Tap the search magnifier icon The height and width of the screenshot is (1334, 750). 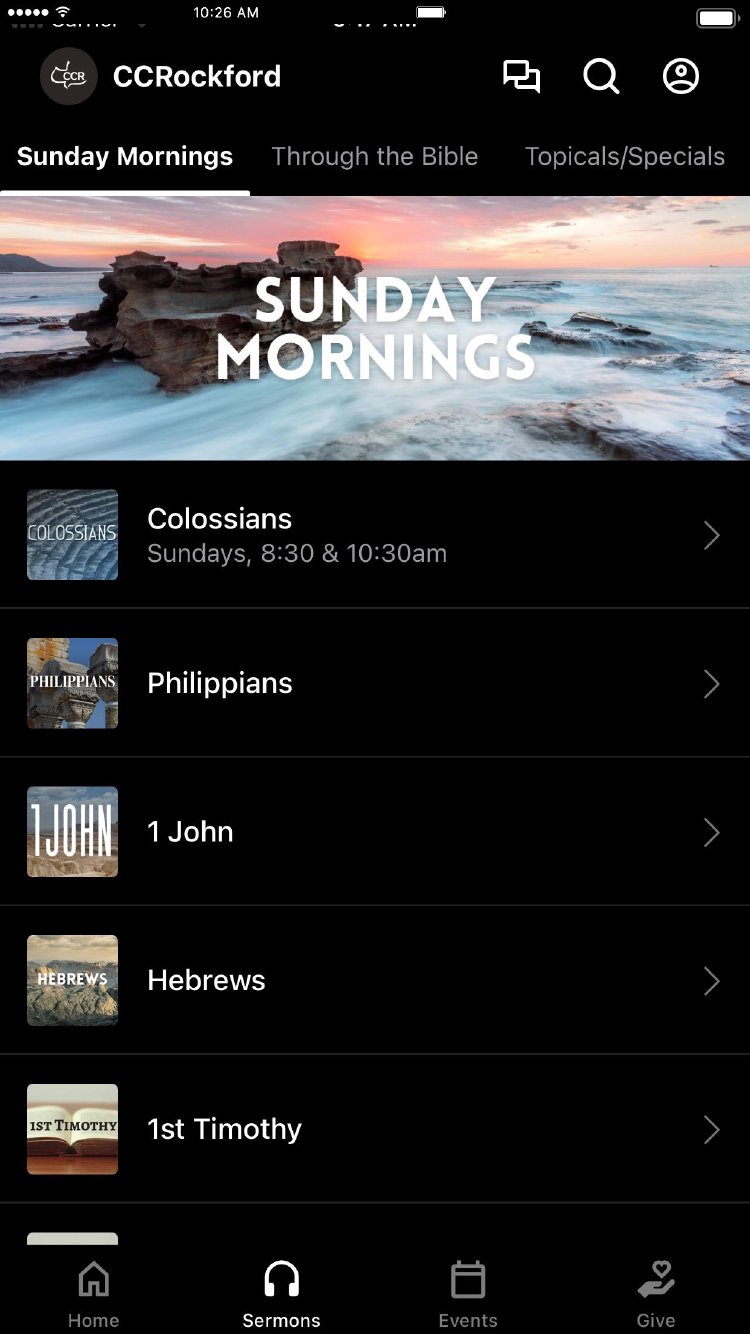(x=601, y=77)
